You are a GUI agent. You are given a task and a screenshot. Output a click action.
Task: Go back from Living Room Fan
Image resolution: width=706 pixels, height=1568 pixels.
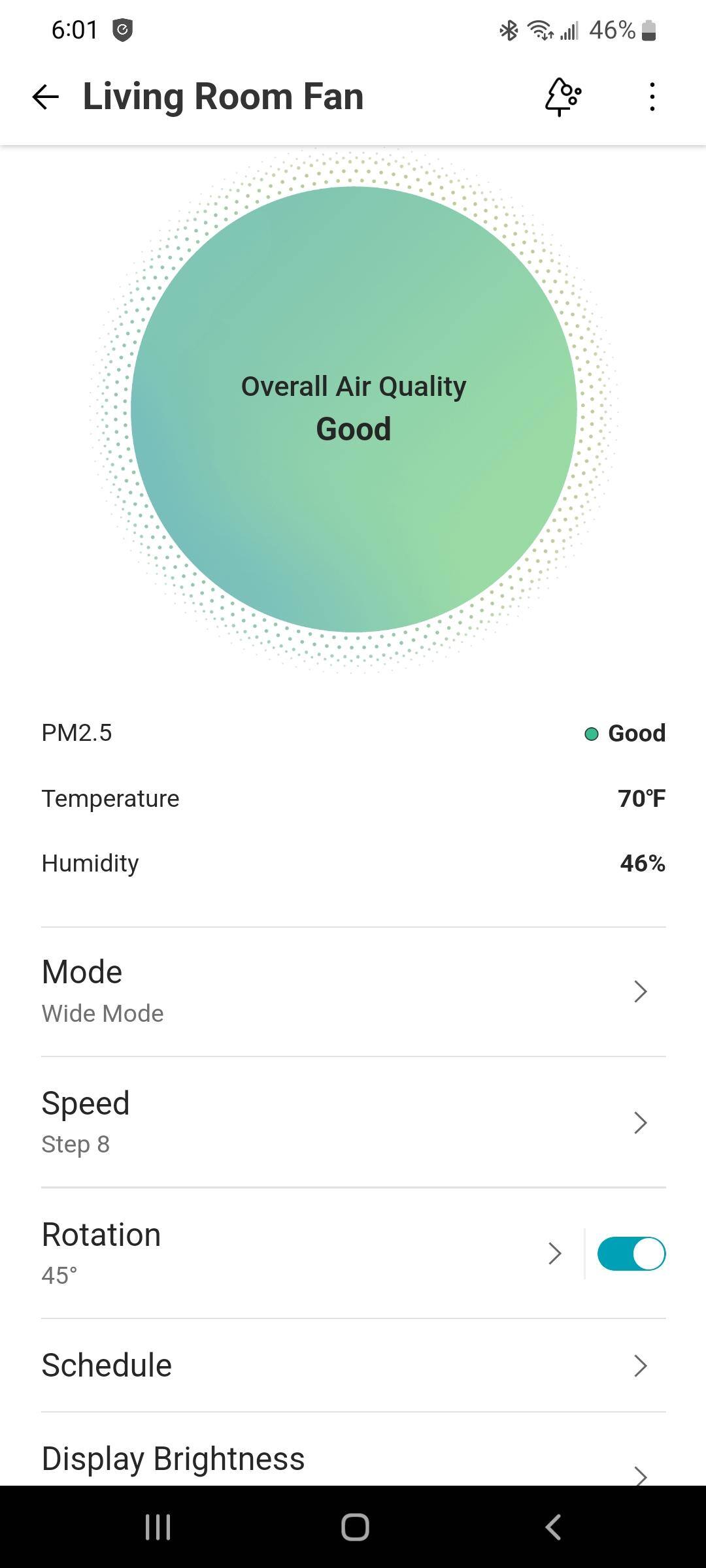click(x=45, y=97)
